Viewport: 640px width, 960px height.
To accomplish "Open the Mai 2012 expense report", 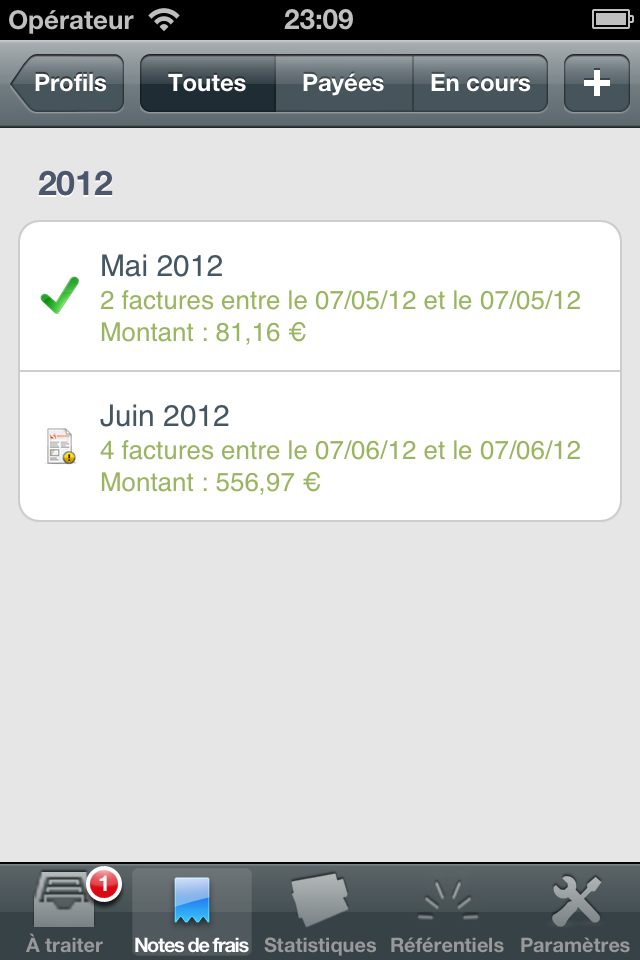I will point(320,297).
